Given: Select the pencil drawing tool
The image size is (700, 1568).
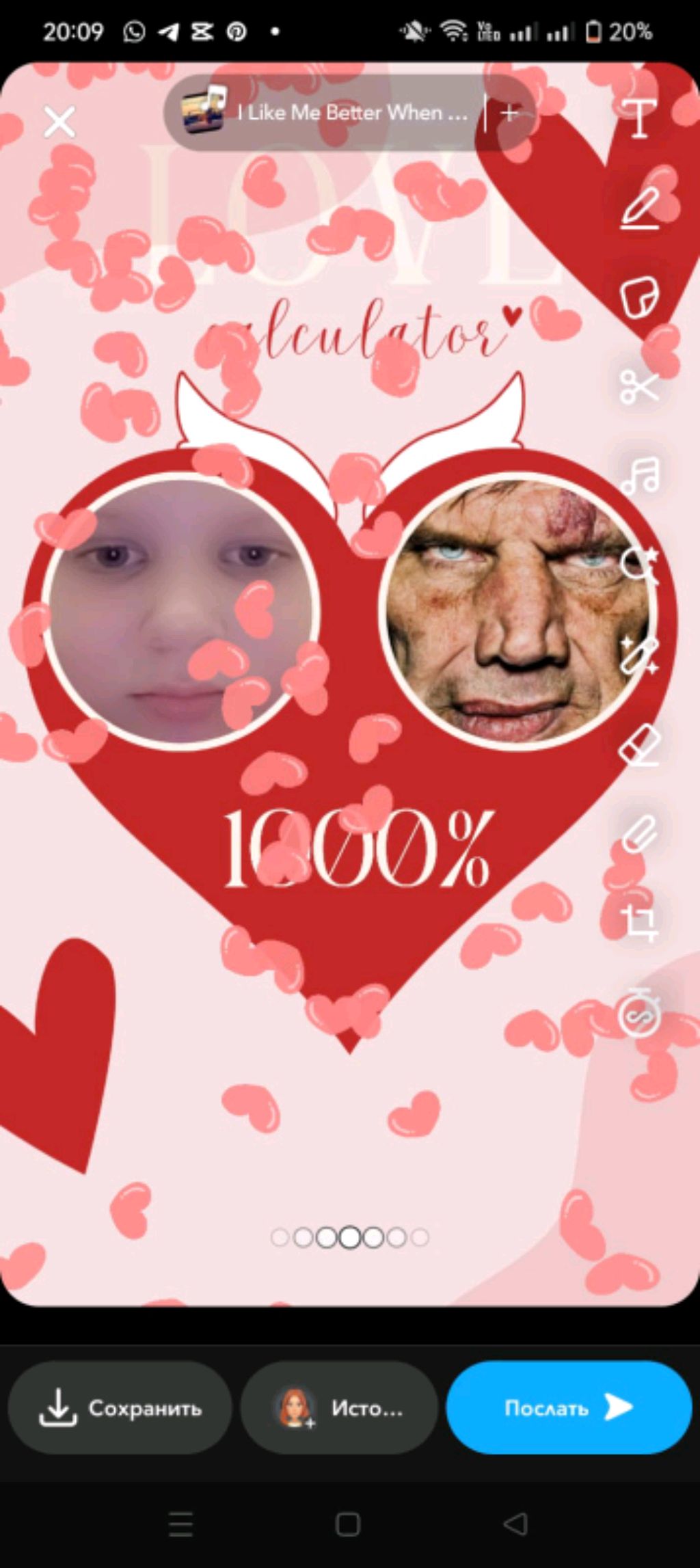Looking at the screenshot, I should point(639,208).
